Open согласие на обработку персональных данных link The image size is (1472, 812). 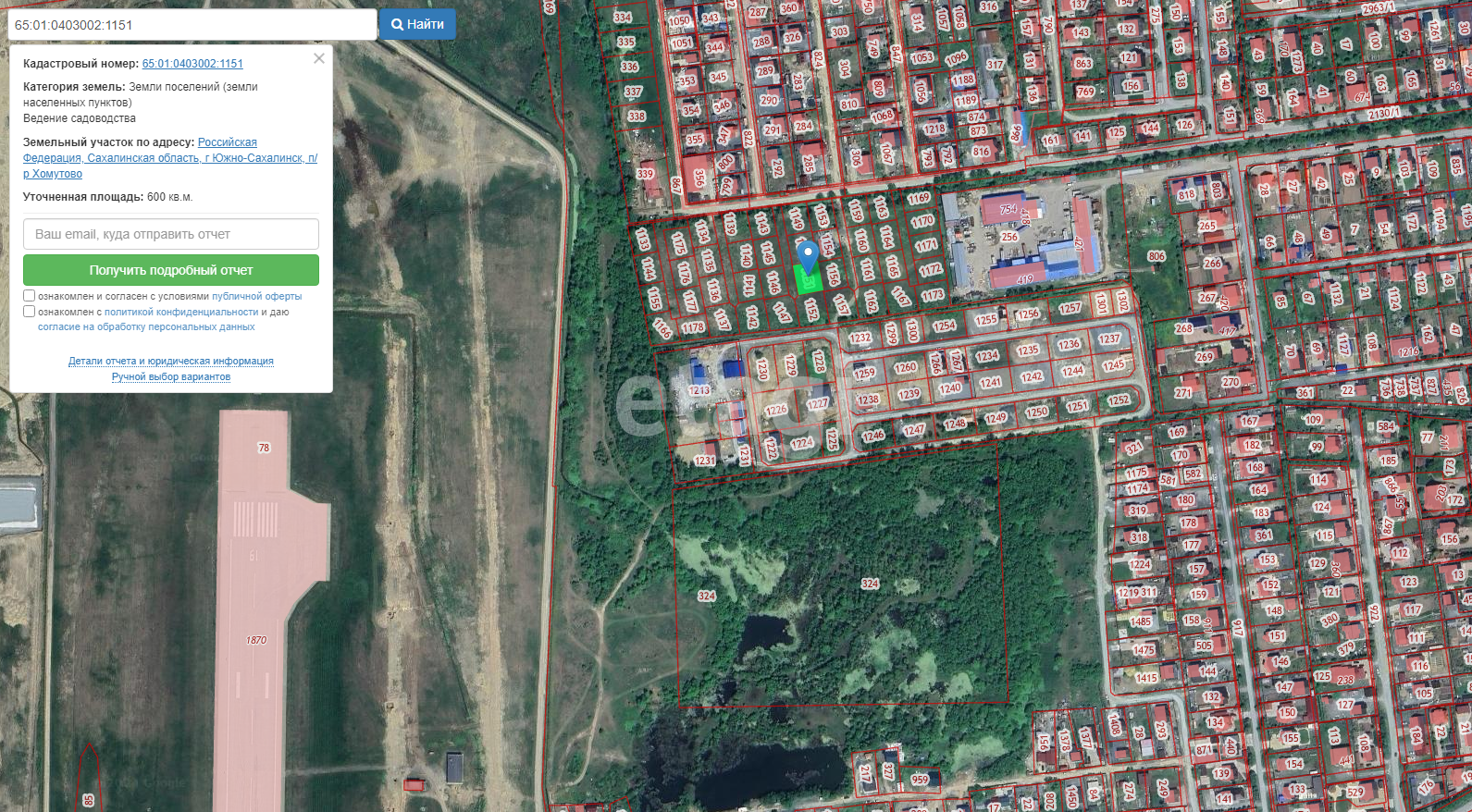146,327
